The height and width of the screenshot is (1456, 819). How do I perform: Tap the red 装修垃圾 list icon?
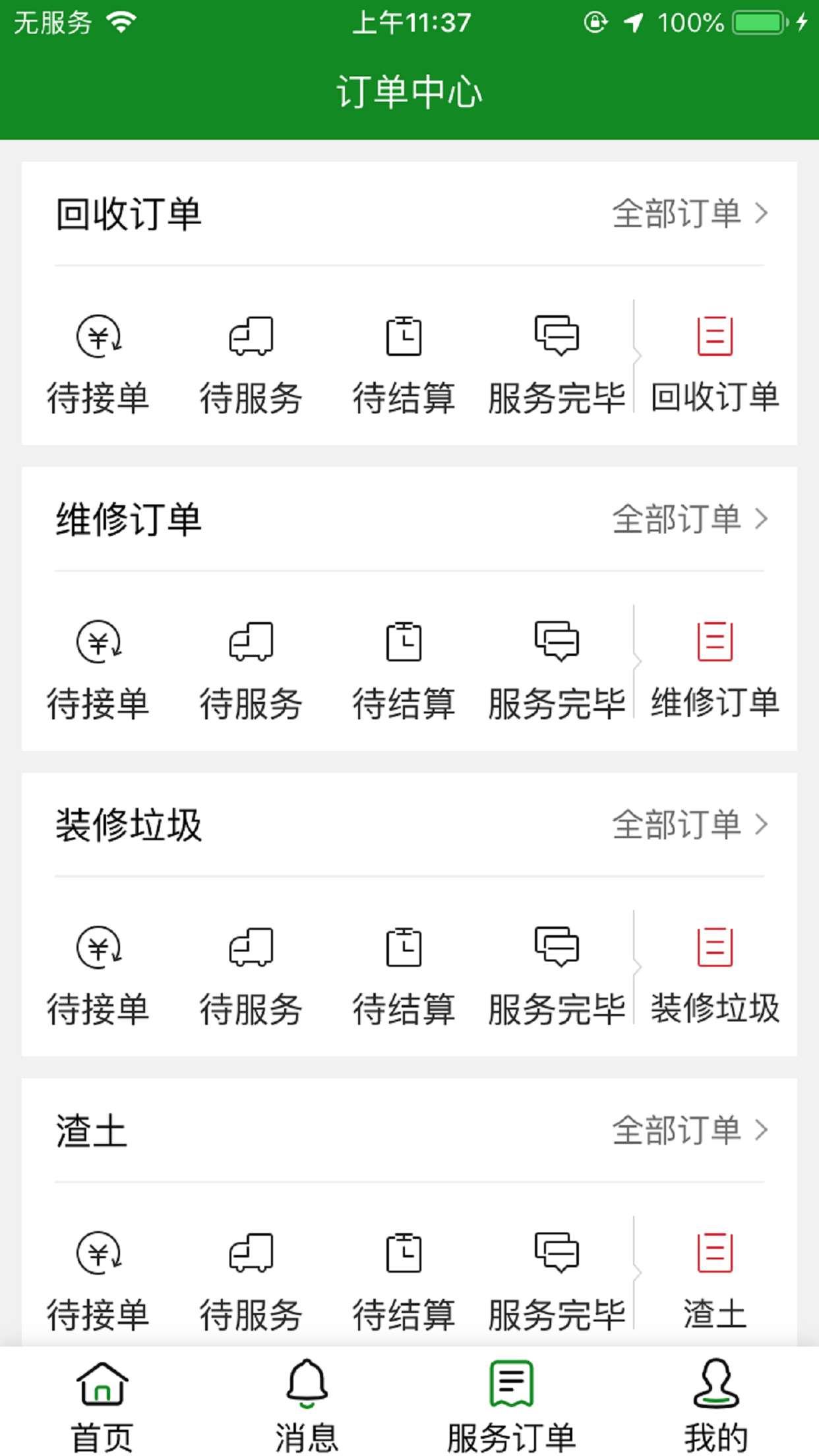[715, 947]
